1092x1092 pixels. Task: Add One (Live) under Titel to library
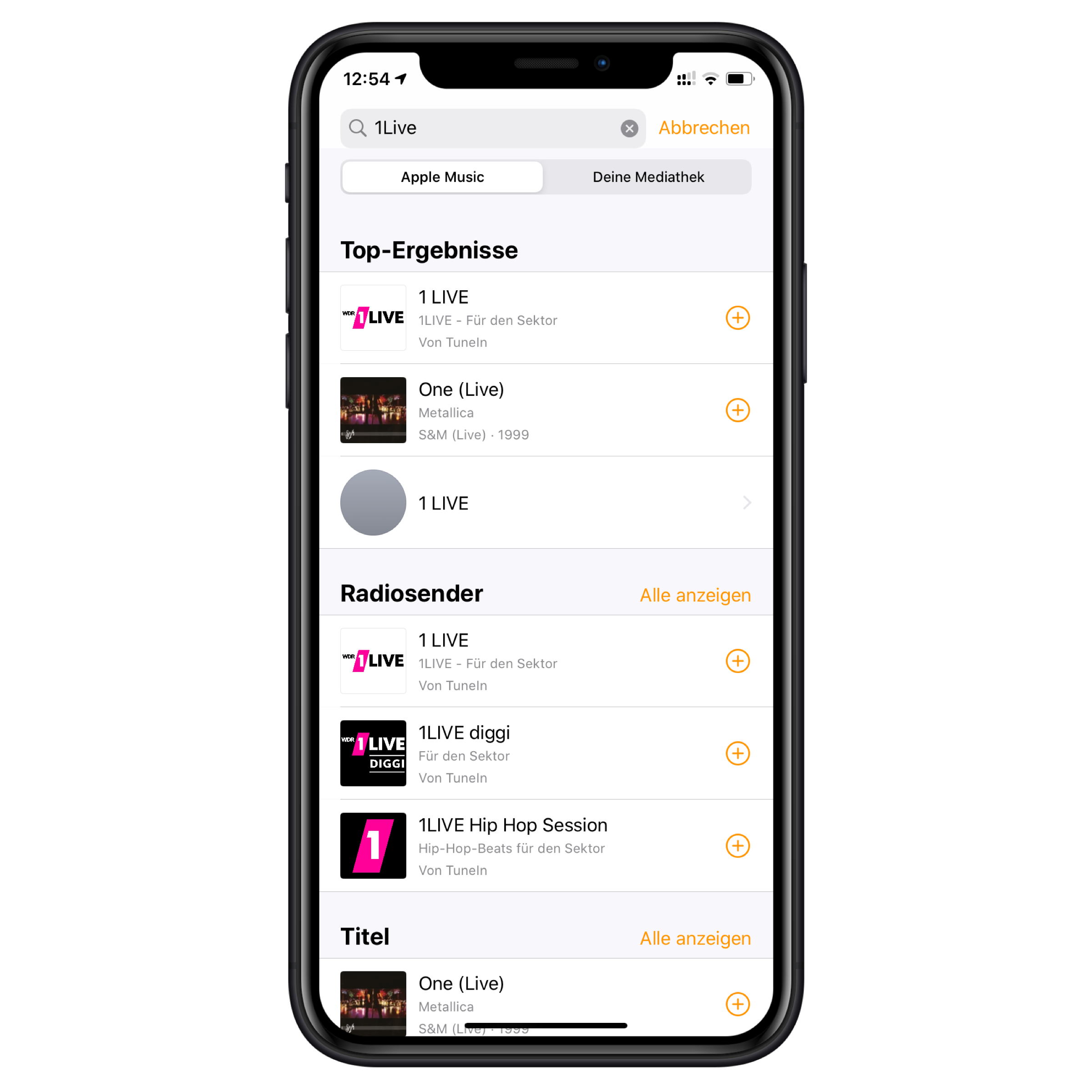pyautogui.click(x=737, y=1004)
